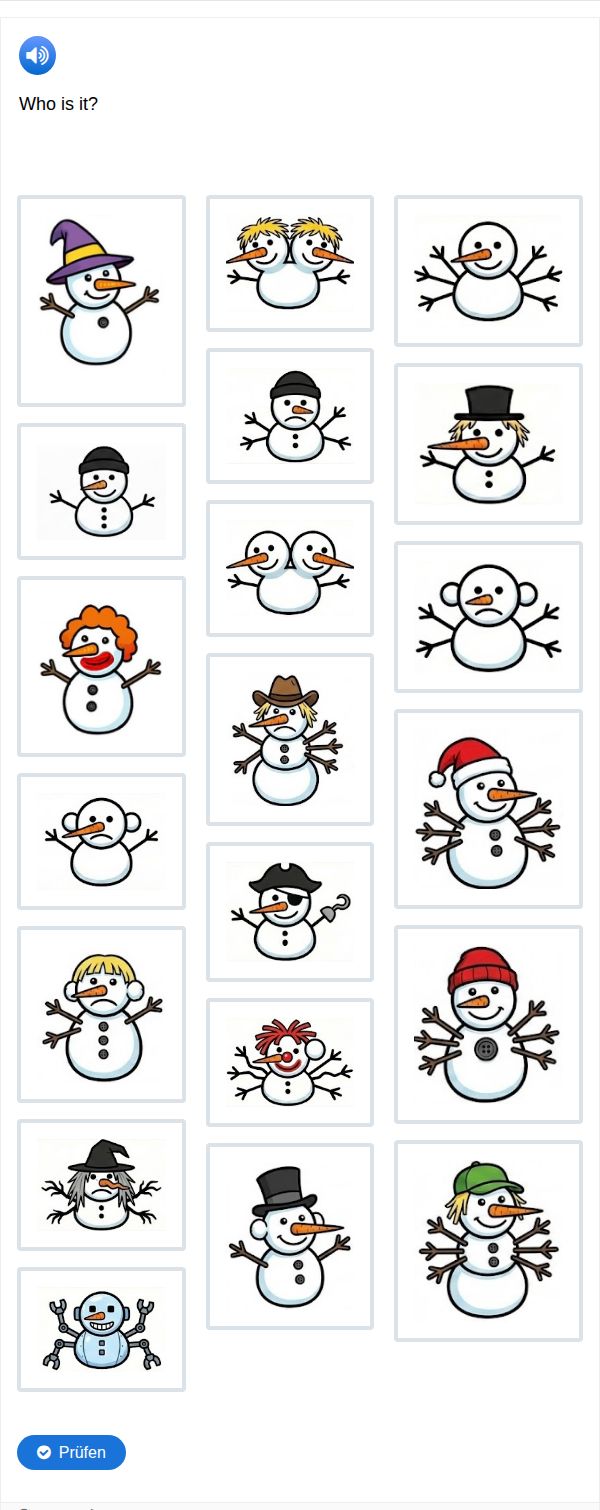Choose the blond snowman with the flat top hat
Image resolution: width=600 pixels, height=1510 pixels.
click(x=488, y=444)
